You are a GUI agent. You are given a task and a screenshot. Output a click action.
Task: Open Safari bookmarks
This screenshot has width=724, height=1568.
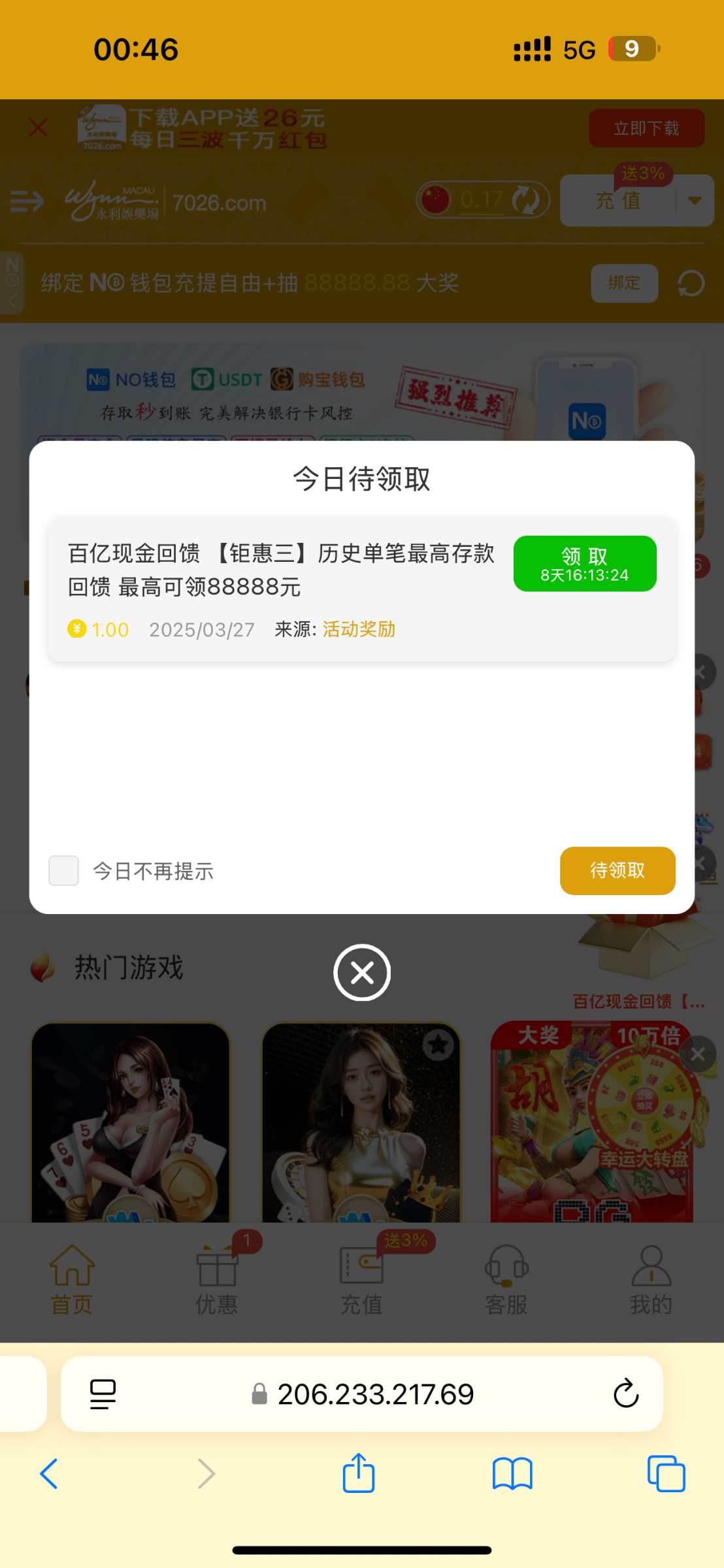(512, 1474)
